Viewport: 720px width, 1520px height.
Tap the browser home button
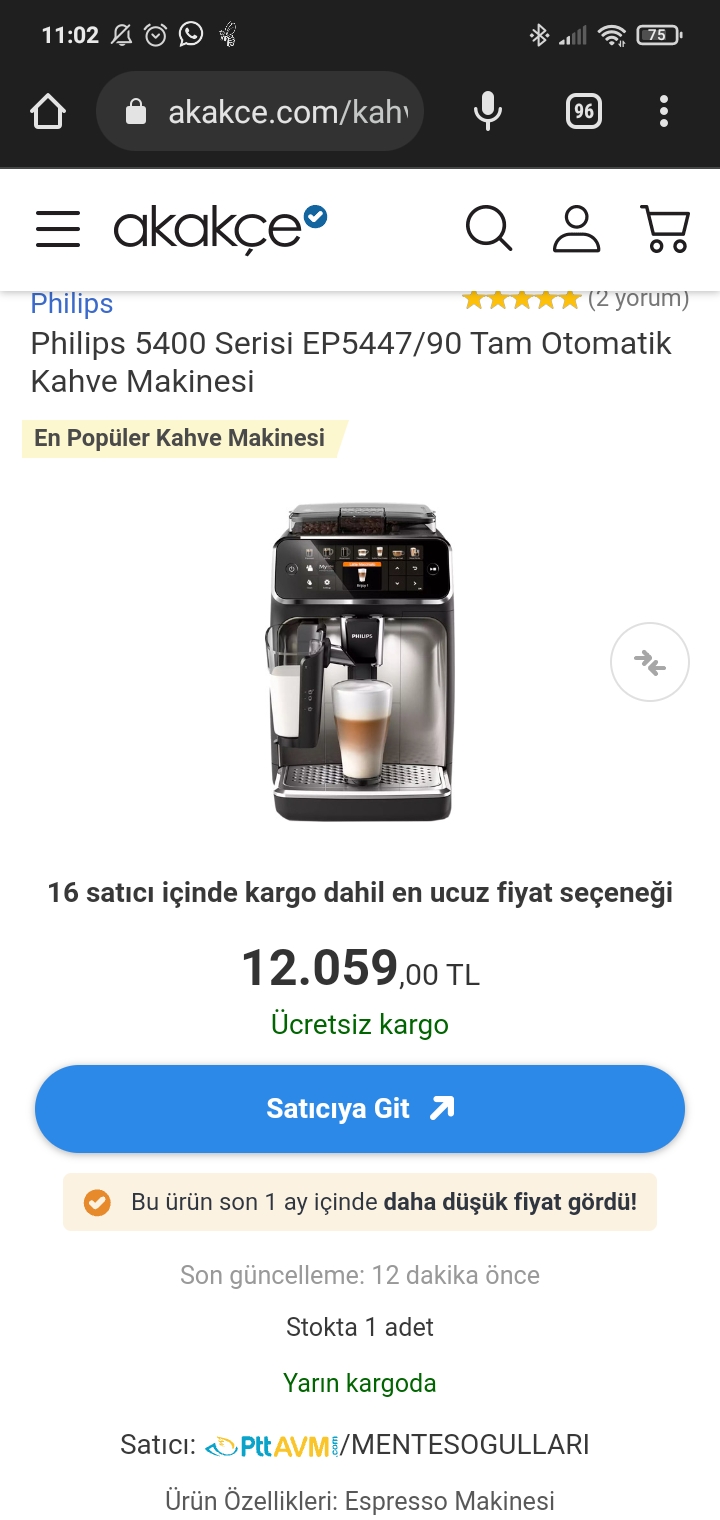click(48, 111)
